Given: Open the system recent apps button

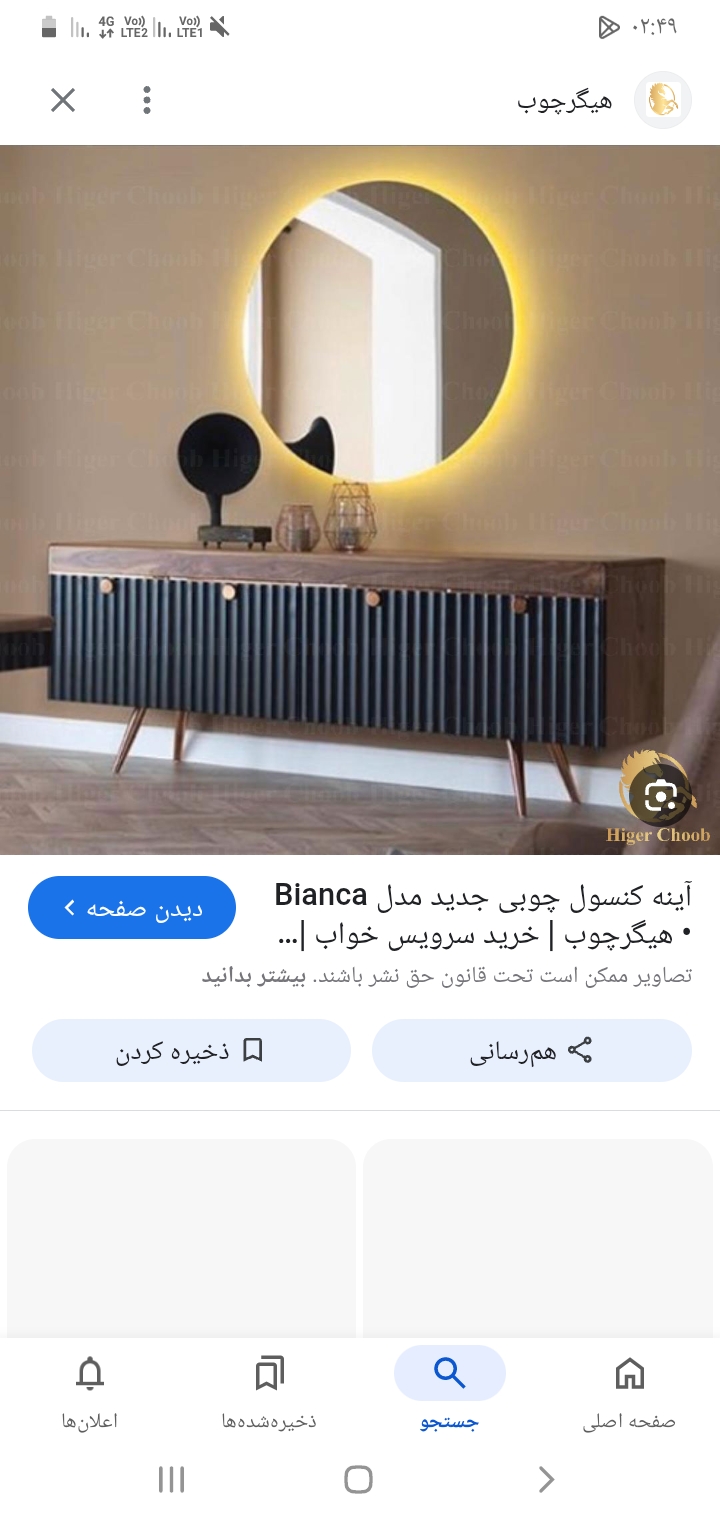Looking at the screenshot, I should pos(172,1479).
